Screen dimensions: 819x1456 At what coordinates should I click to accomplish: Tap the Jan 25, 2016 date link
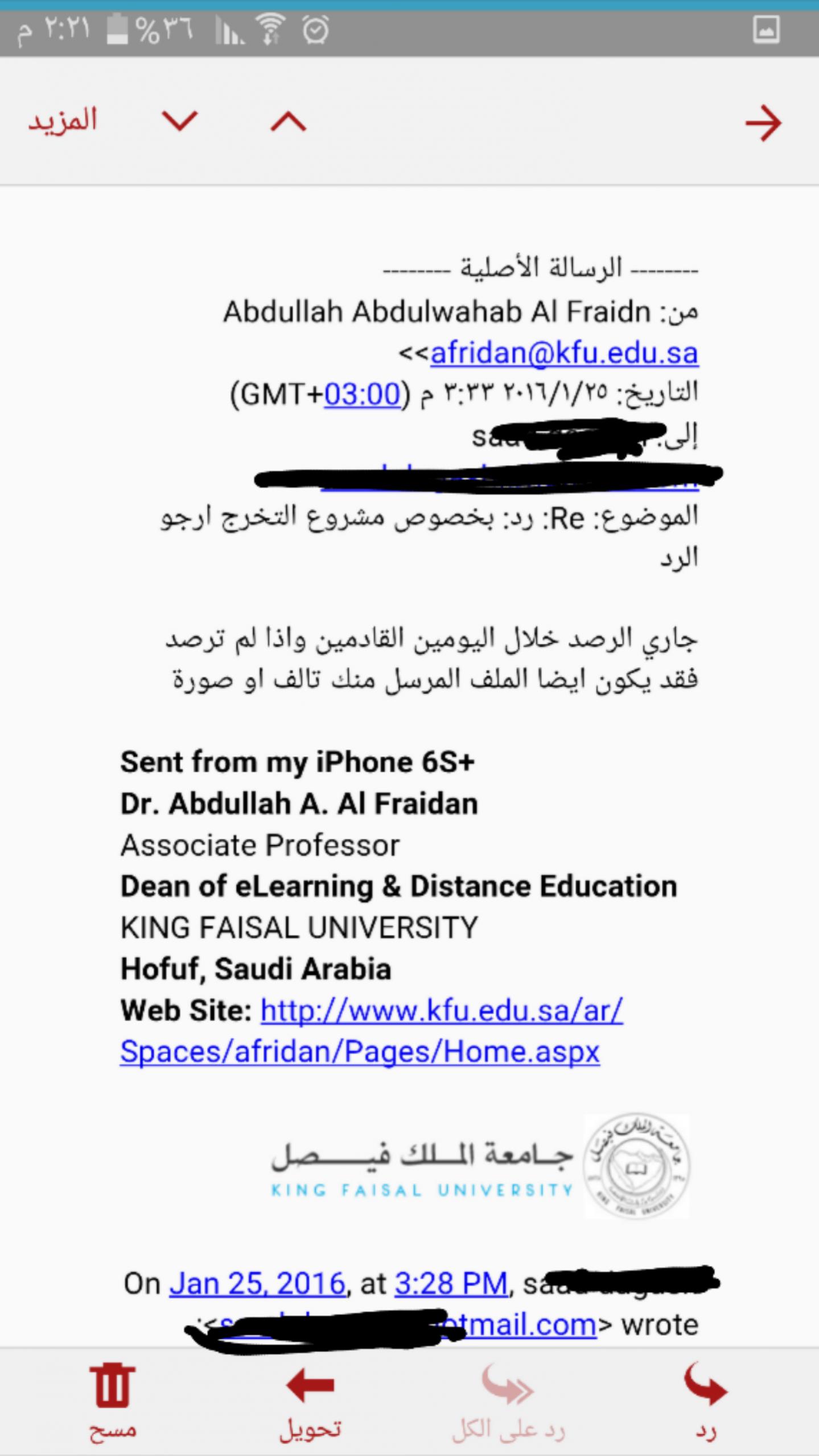pyautogui.click(x=257, y=1284)
